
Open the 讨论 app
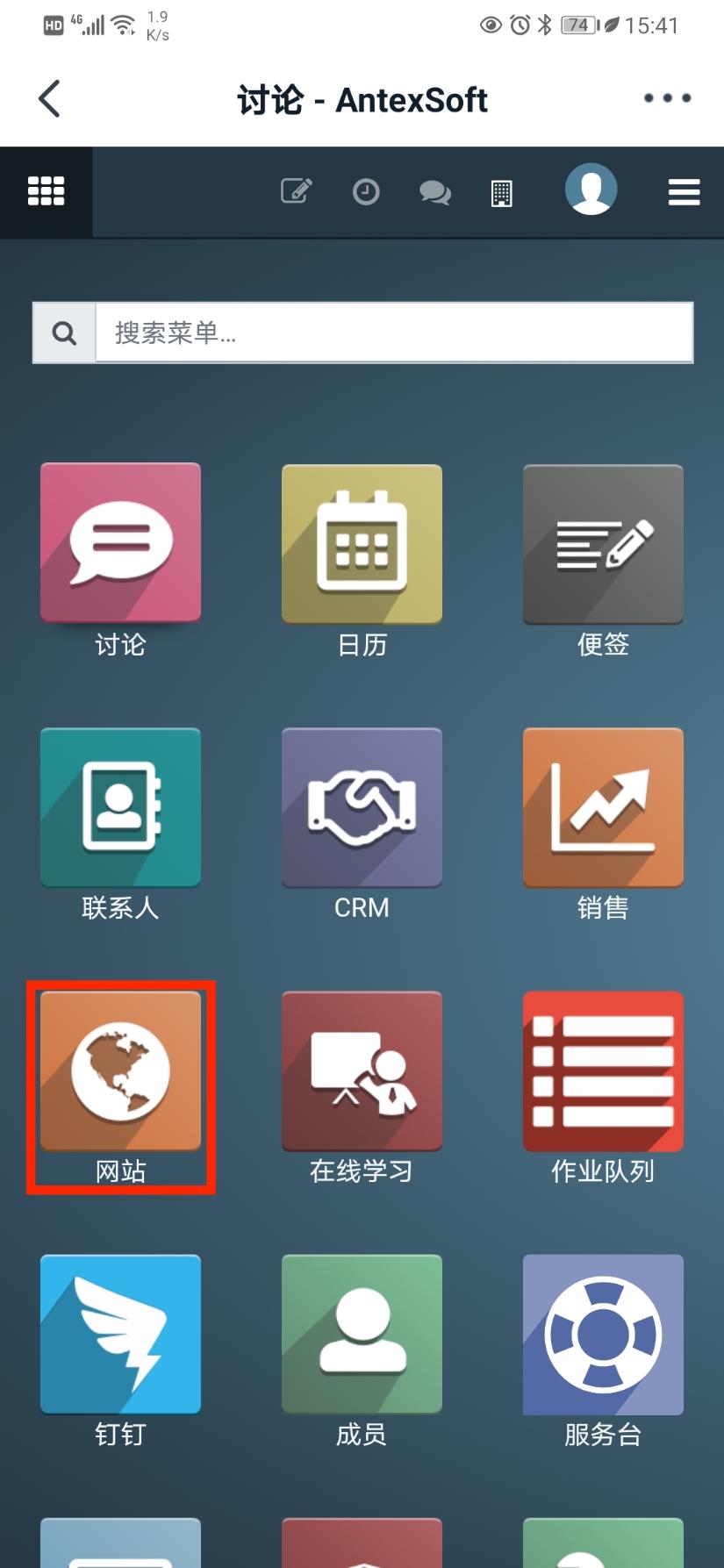pos(121,544)
